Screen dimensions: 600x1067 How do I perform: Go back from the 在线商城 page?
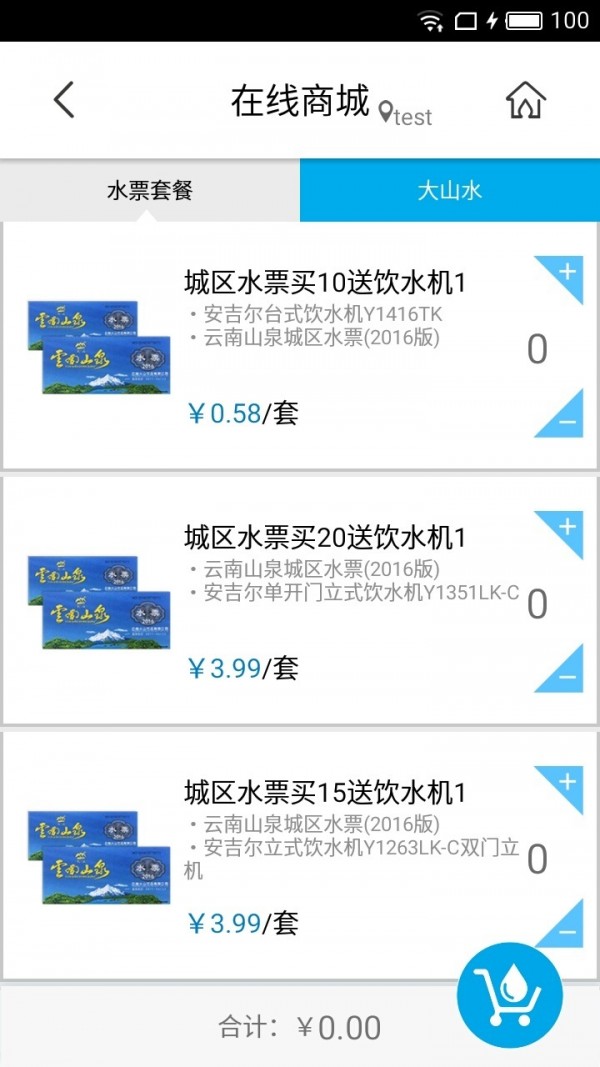[64, 100]
